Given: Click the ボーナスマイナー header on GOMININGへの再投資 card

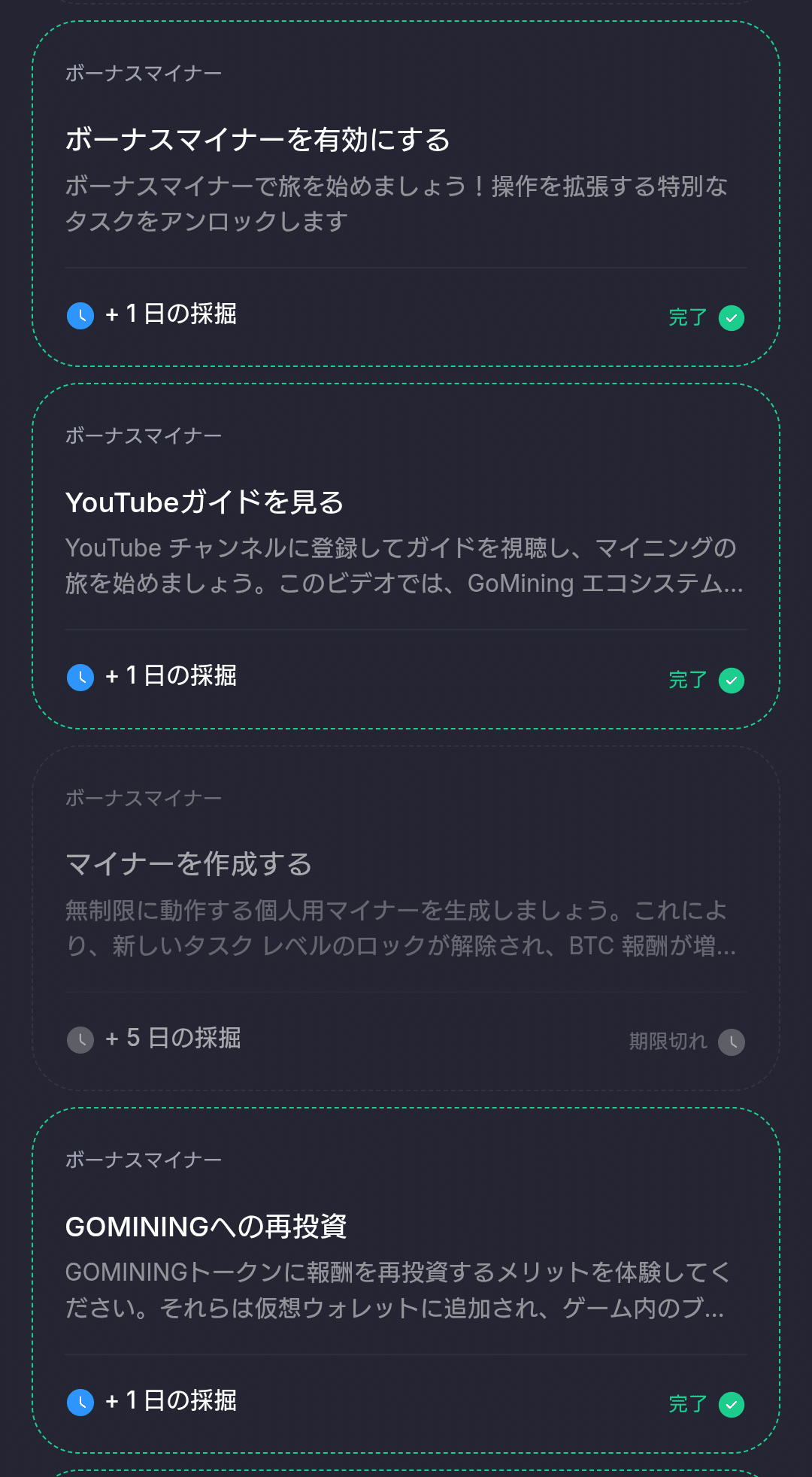Looking at the screenshot, I should point(142,1159).
